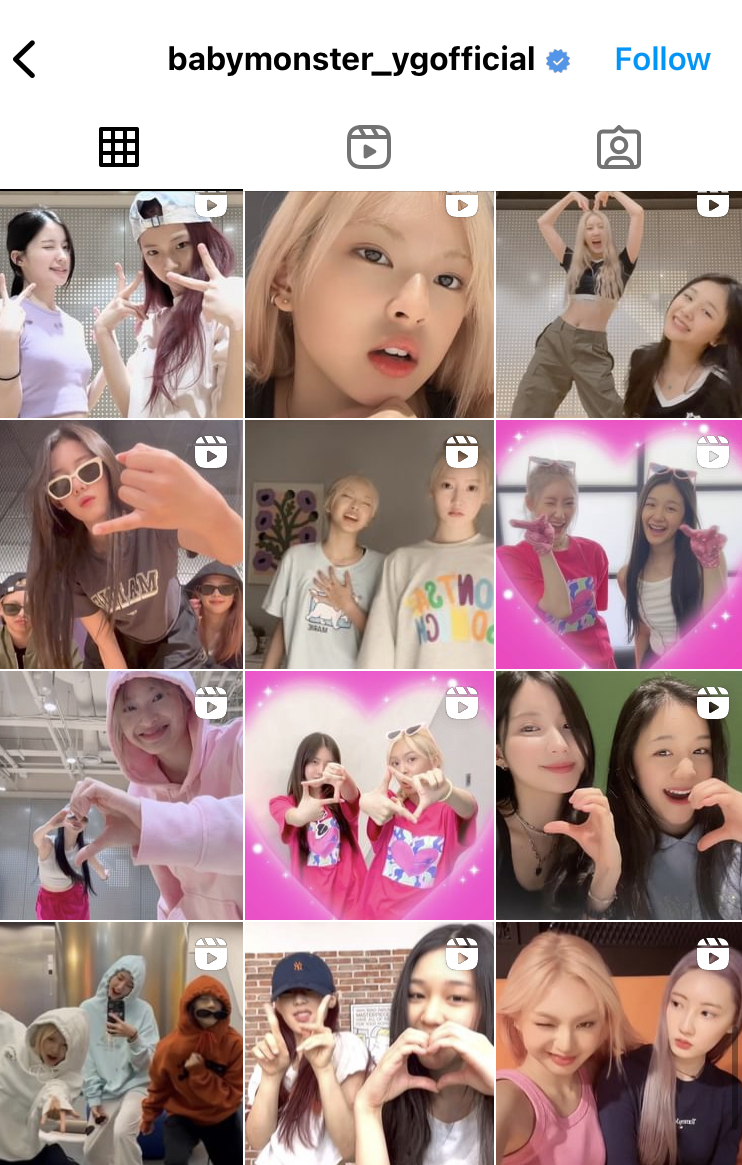Viewport: 742px width, 1165px height.
Task: Open reel with green background hand hearts
Action: (619, 795)
